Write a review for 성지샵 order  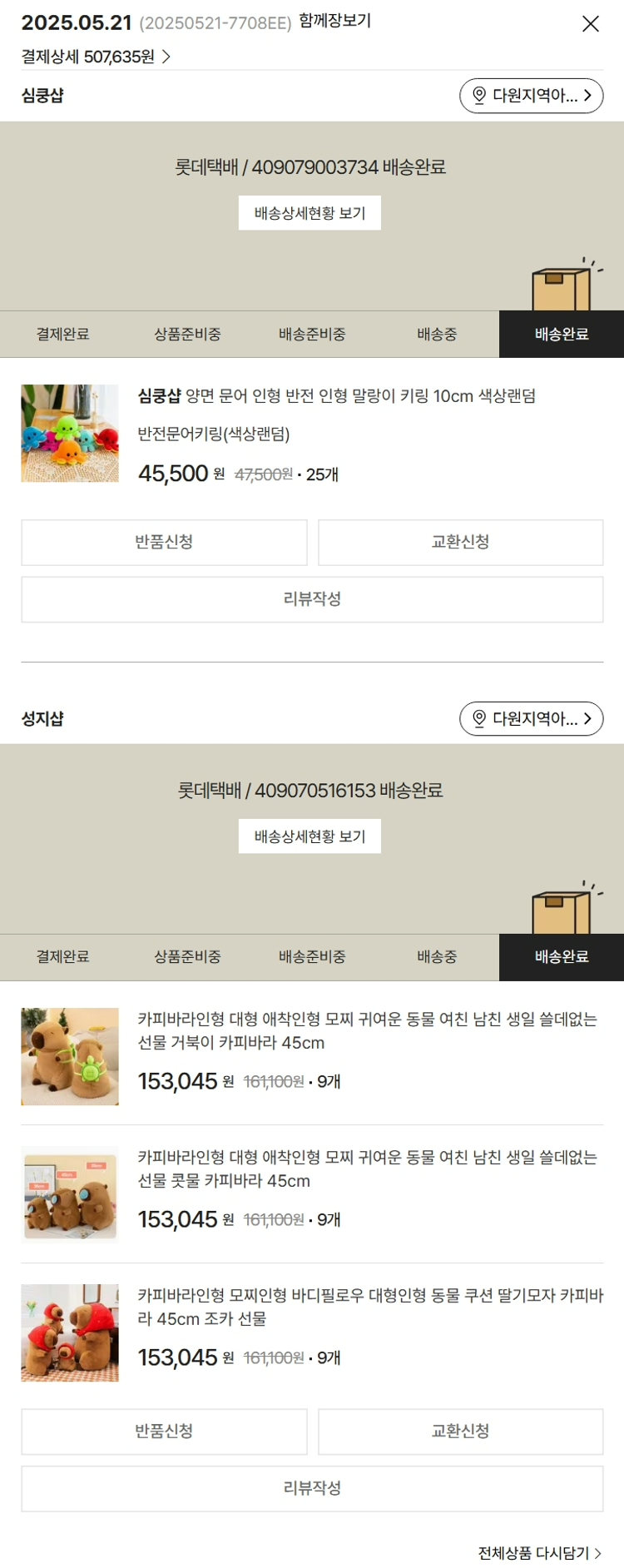(x=312, y=1488)
